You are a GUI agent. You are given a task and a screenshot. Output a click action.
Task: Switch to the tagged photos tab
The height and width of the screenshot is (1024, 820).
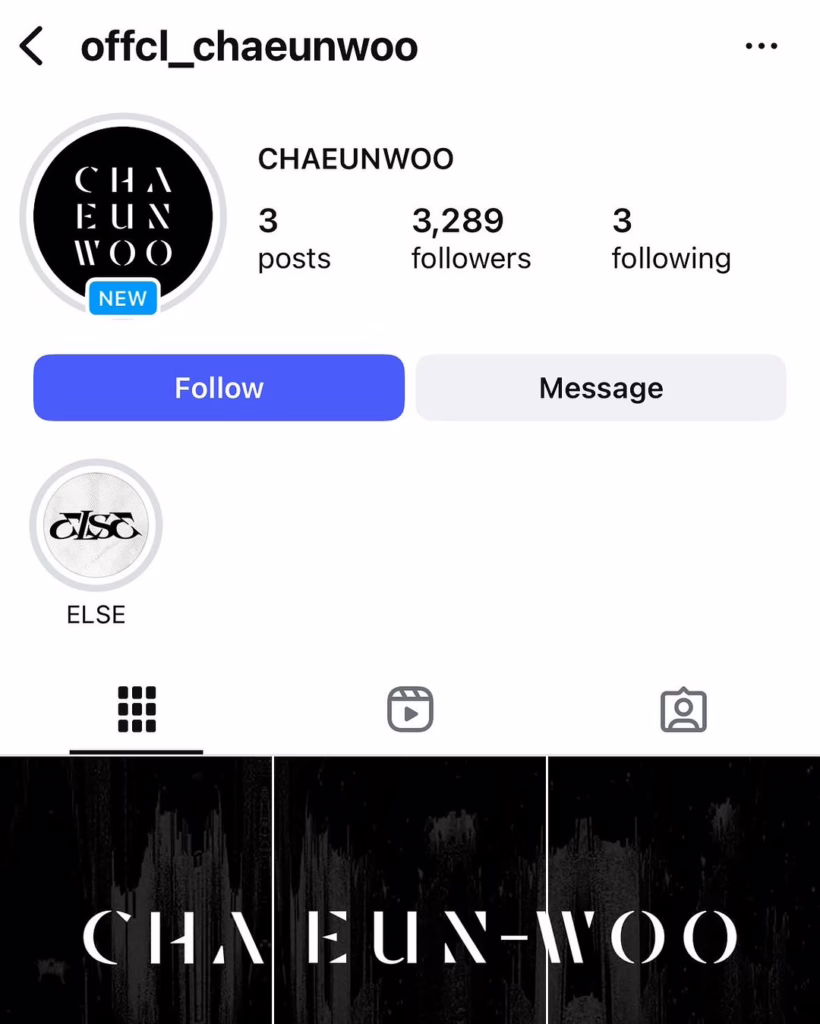tap(683, 710)
